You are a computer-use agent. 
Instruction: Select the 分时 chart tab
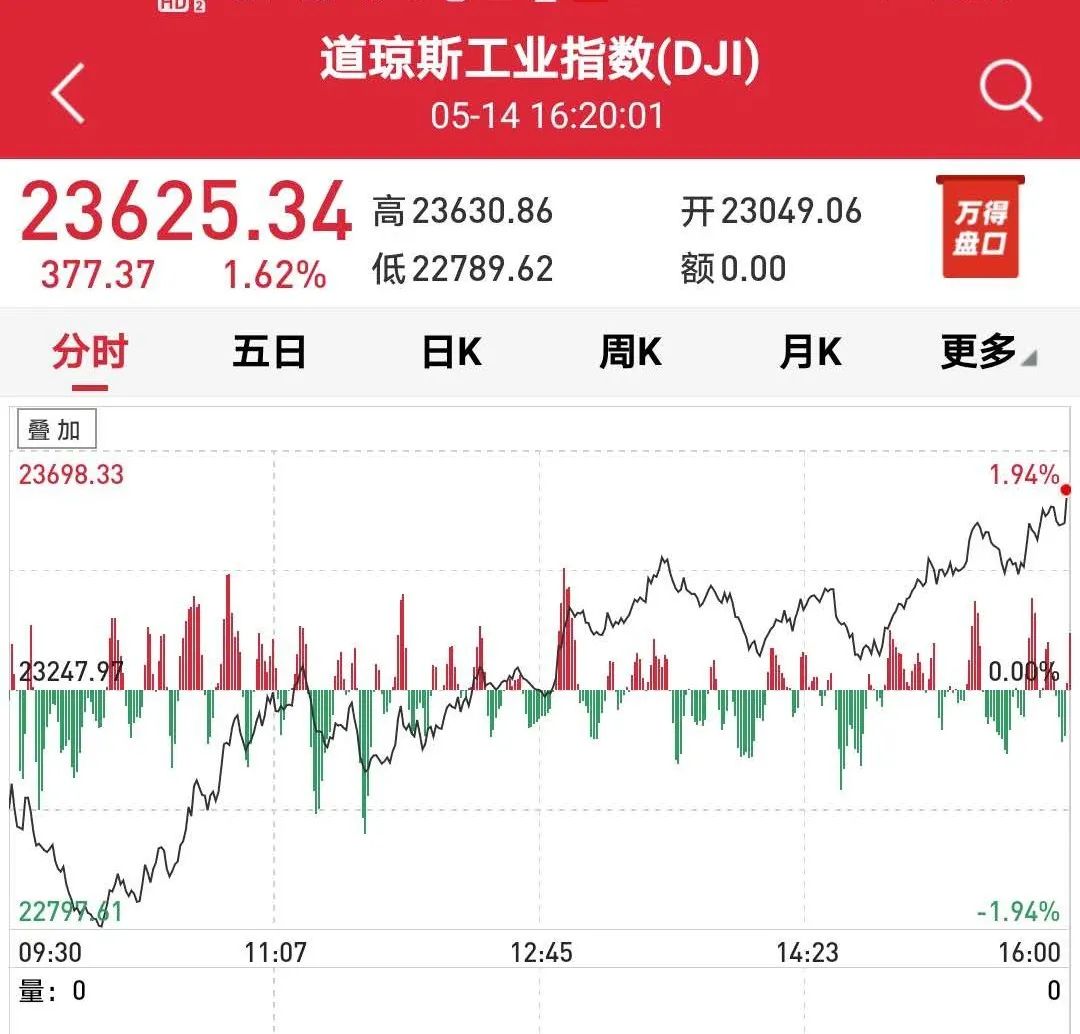tap(90, 353)
